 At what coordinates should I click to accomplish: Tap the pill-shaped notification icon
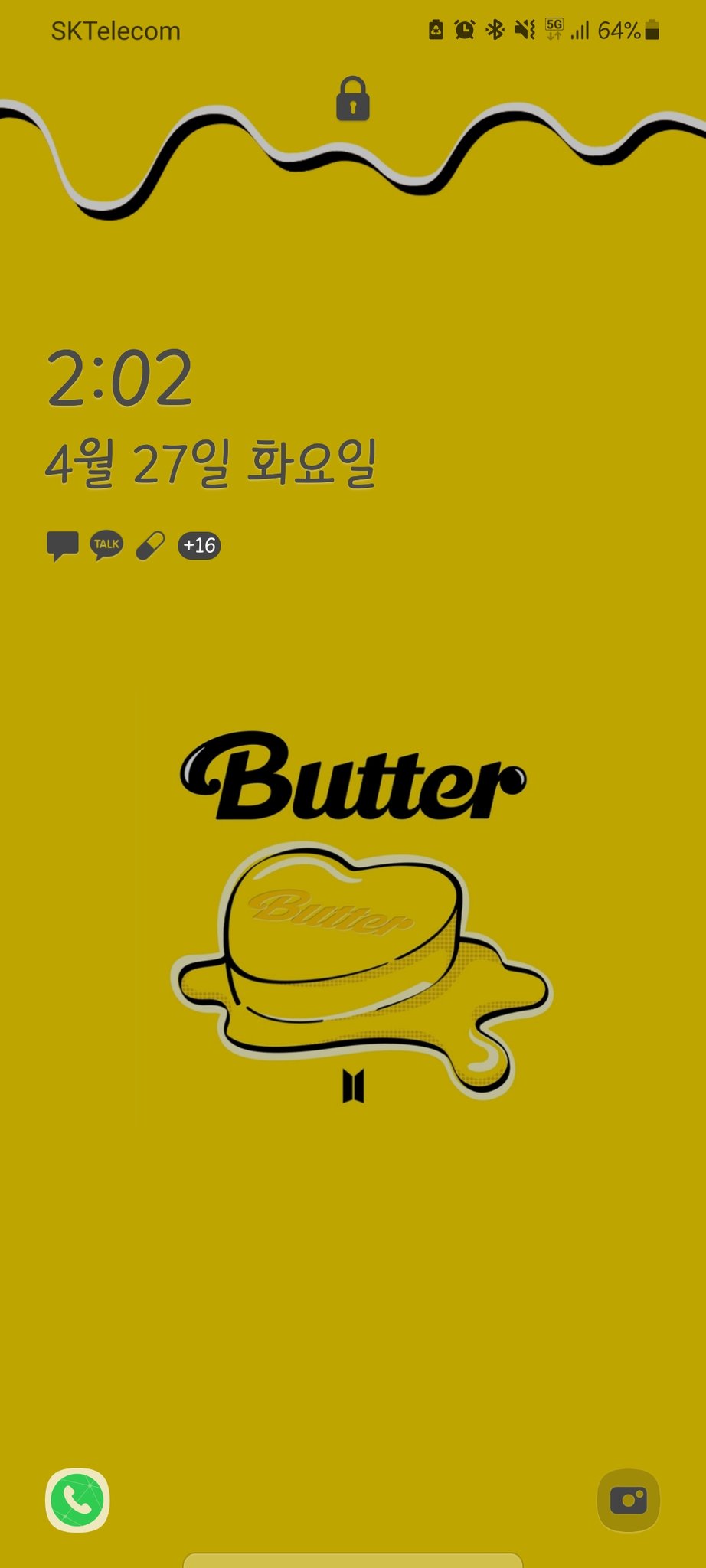point(150,546)
